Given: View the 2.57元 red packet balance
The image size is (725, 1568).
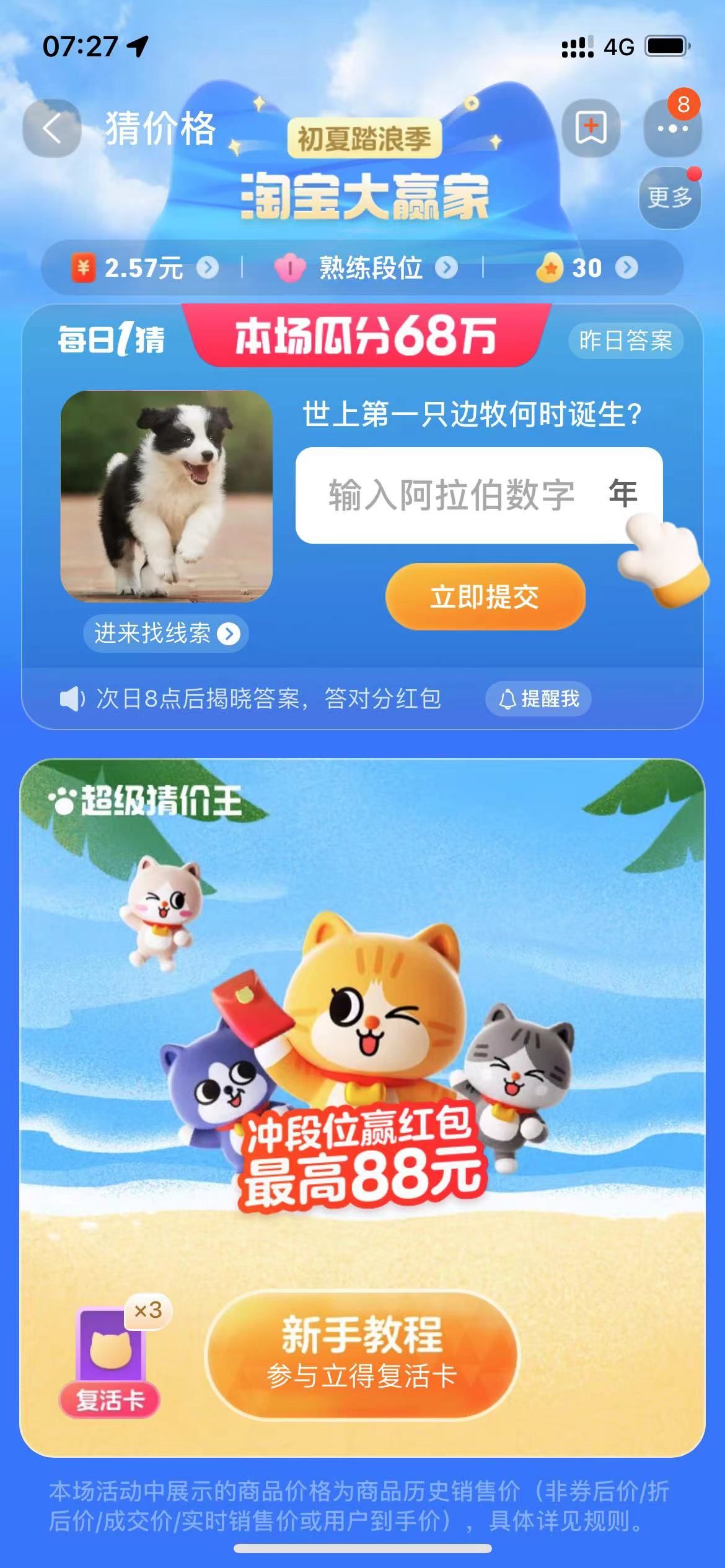Looking at the screenshot, I should coord(144,268).
